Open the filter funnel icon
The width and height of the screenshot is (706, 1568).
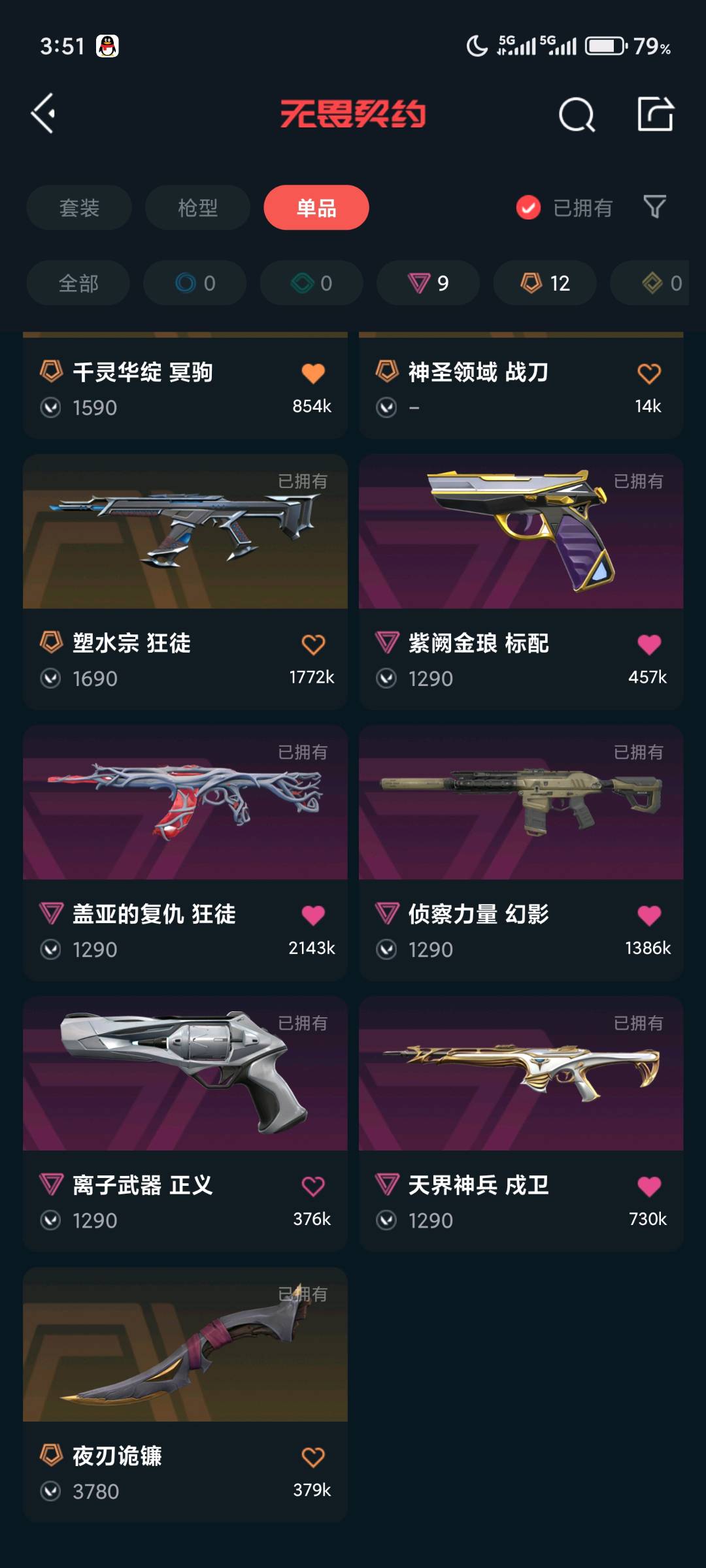pos(654,207)
